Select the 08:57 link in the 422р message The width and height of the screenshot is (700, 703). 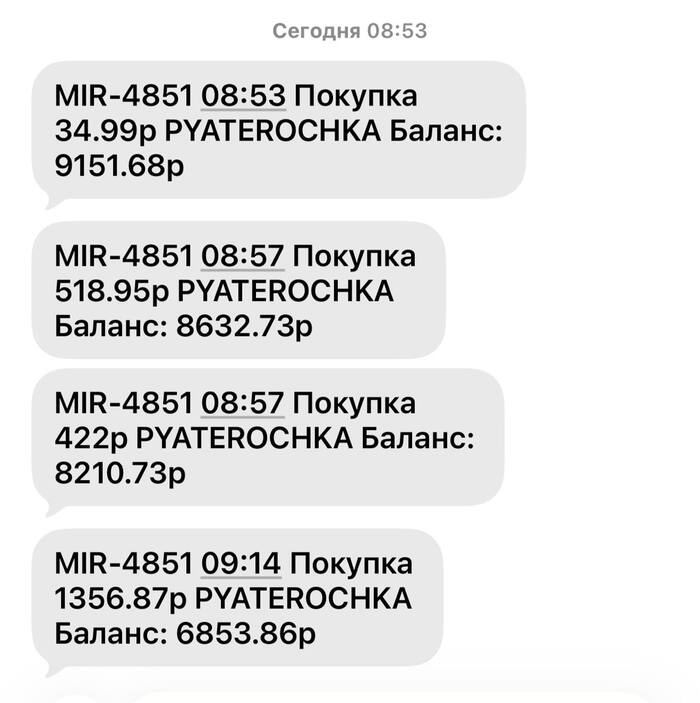click(244, 404)
